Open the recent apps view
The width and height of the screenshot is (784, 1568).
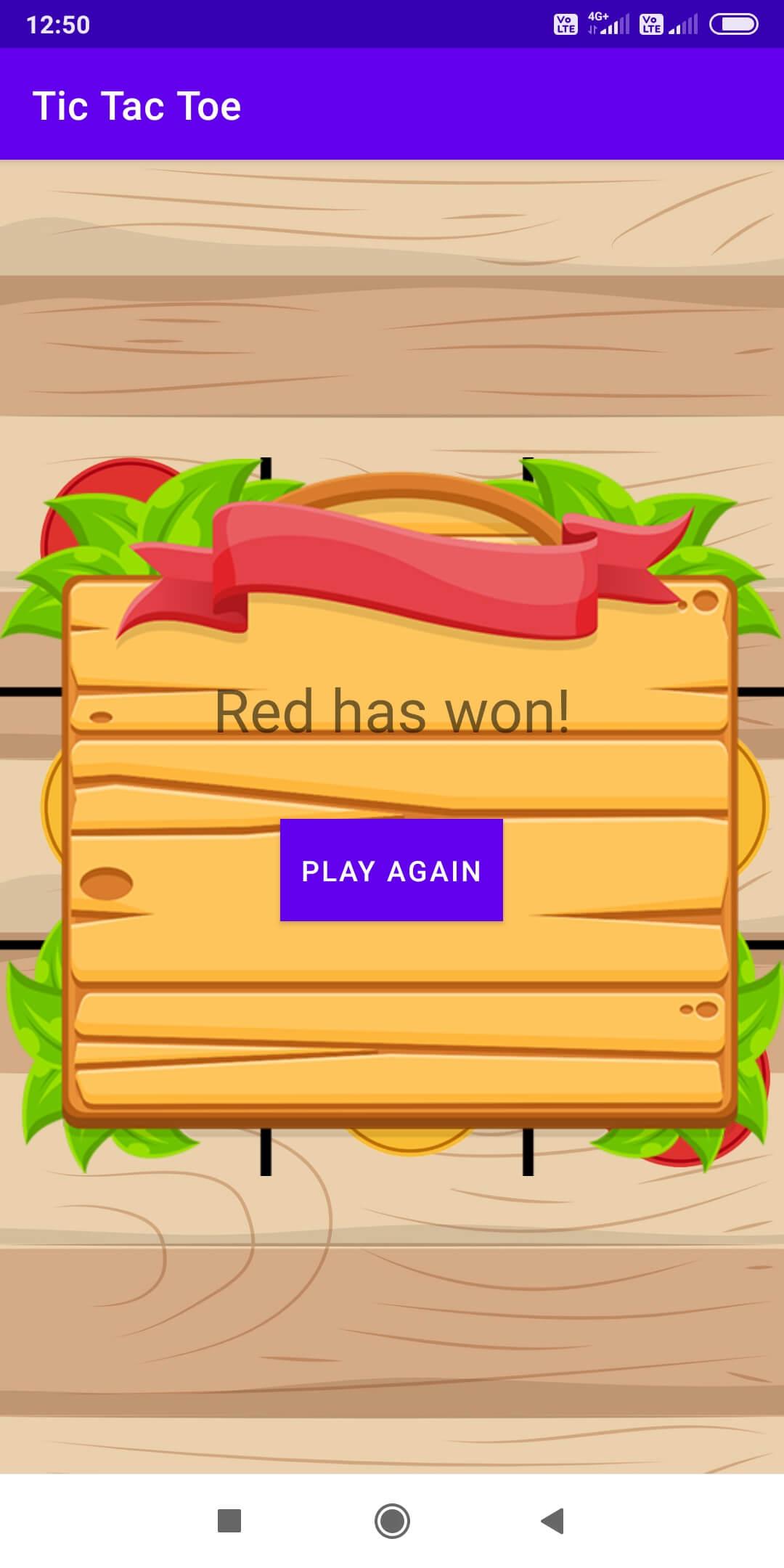point(229,1520)
